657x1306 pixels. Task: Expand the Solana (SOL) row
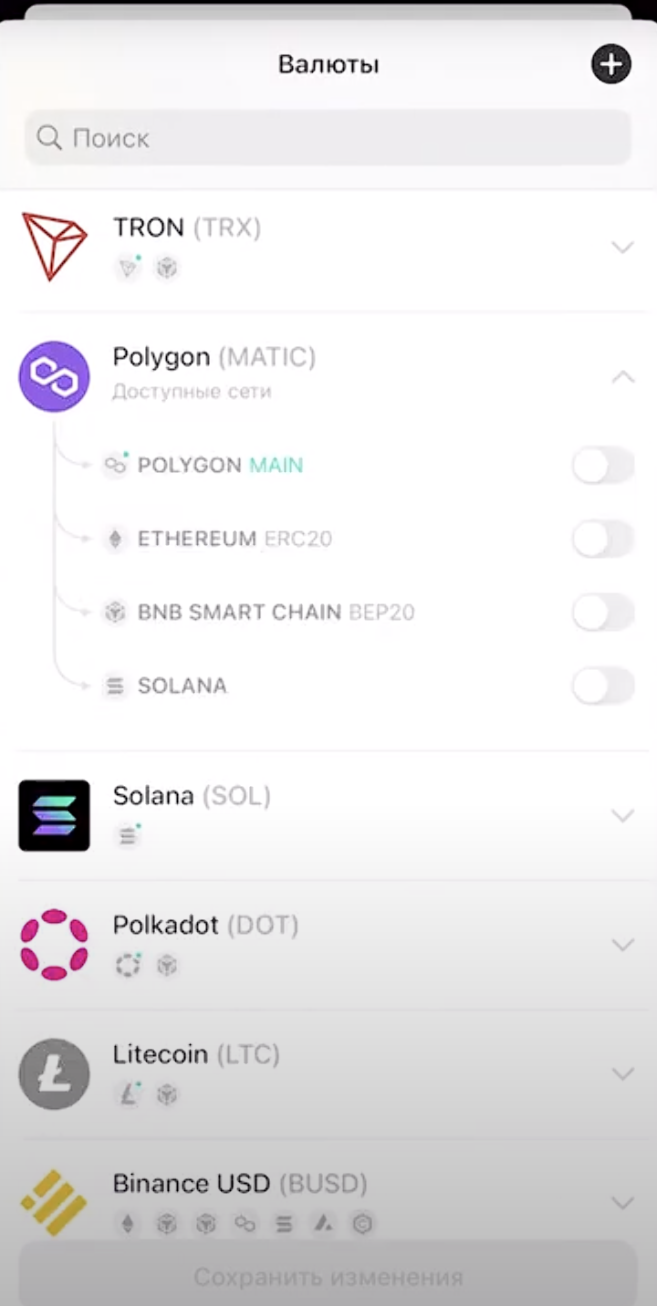pos(622,815)
